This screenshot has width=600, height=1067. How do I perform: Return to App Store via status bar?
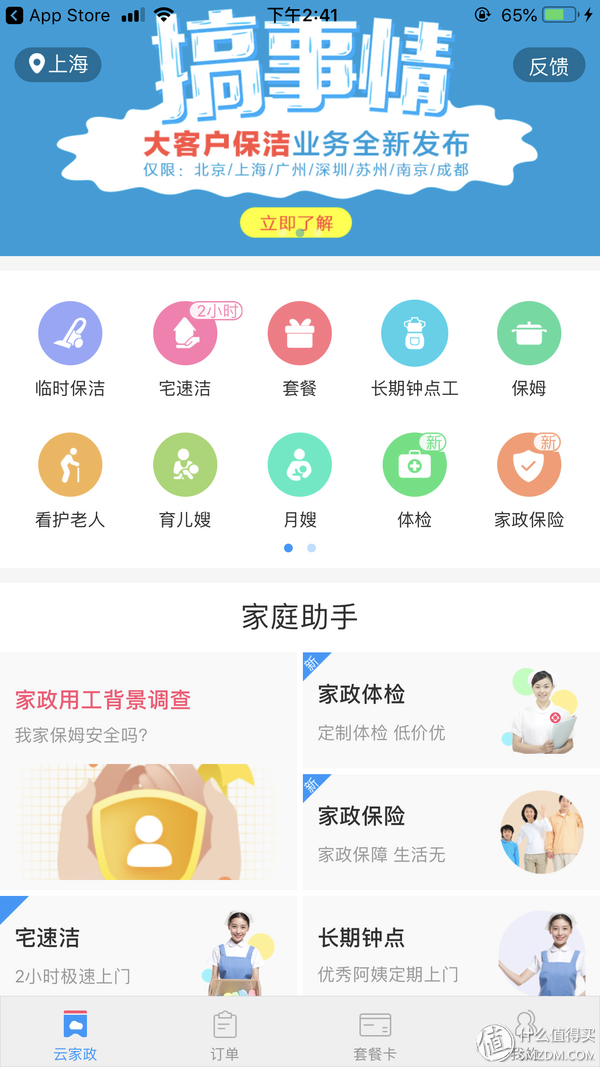[60, 15]
